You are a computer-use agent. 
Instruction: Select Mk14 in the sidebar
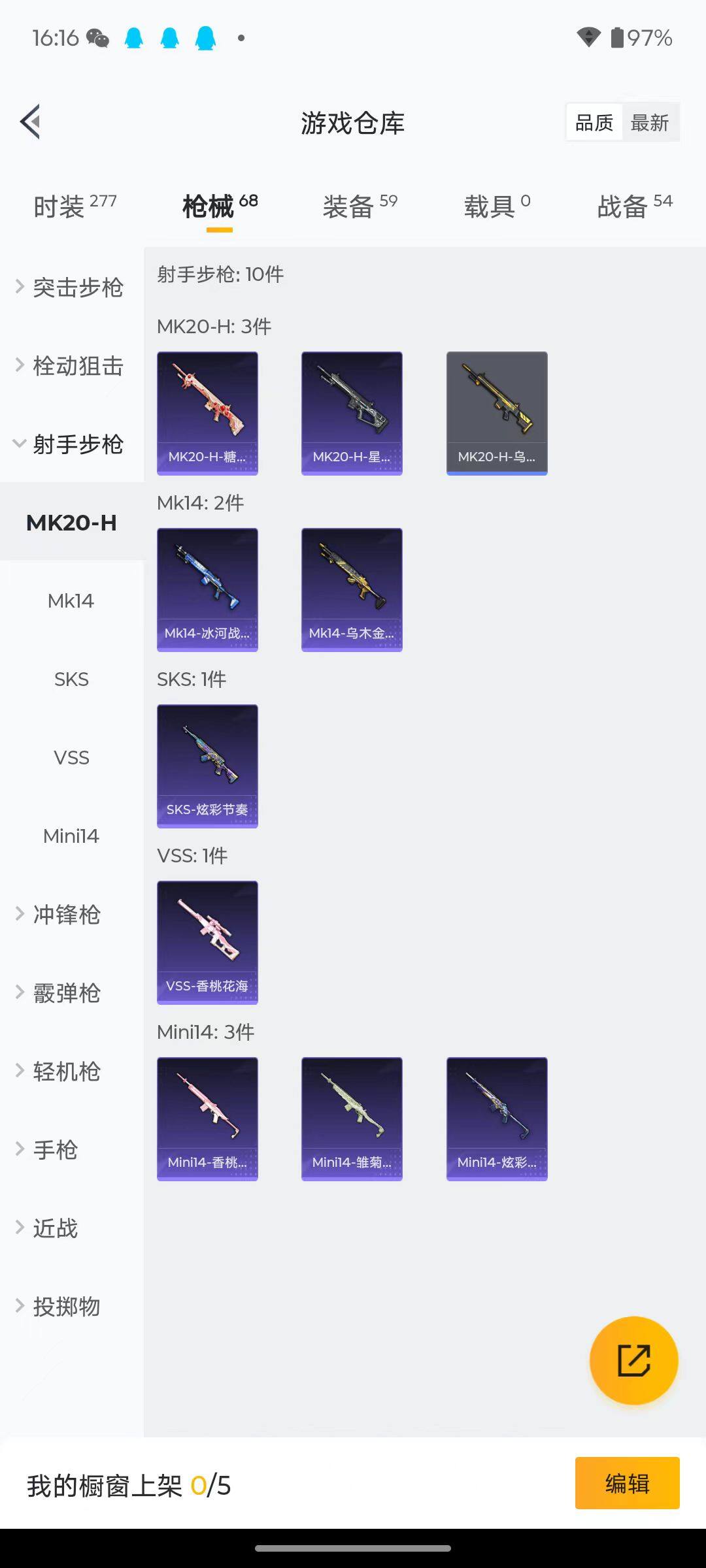click(x=71, y=601)
